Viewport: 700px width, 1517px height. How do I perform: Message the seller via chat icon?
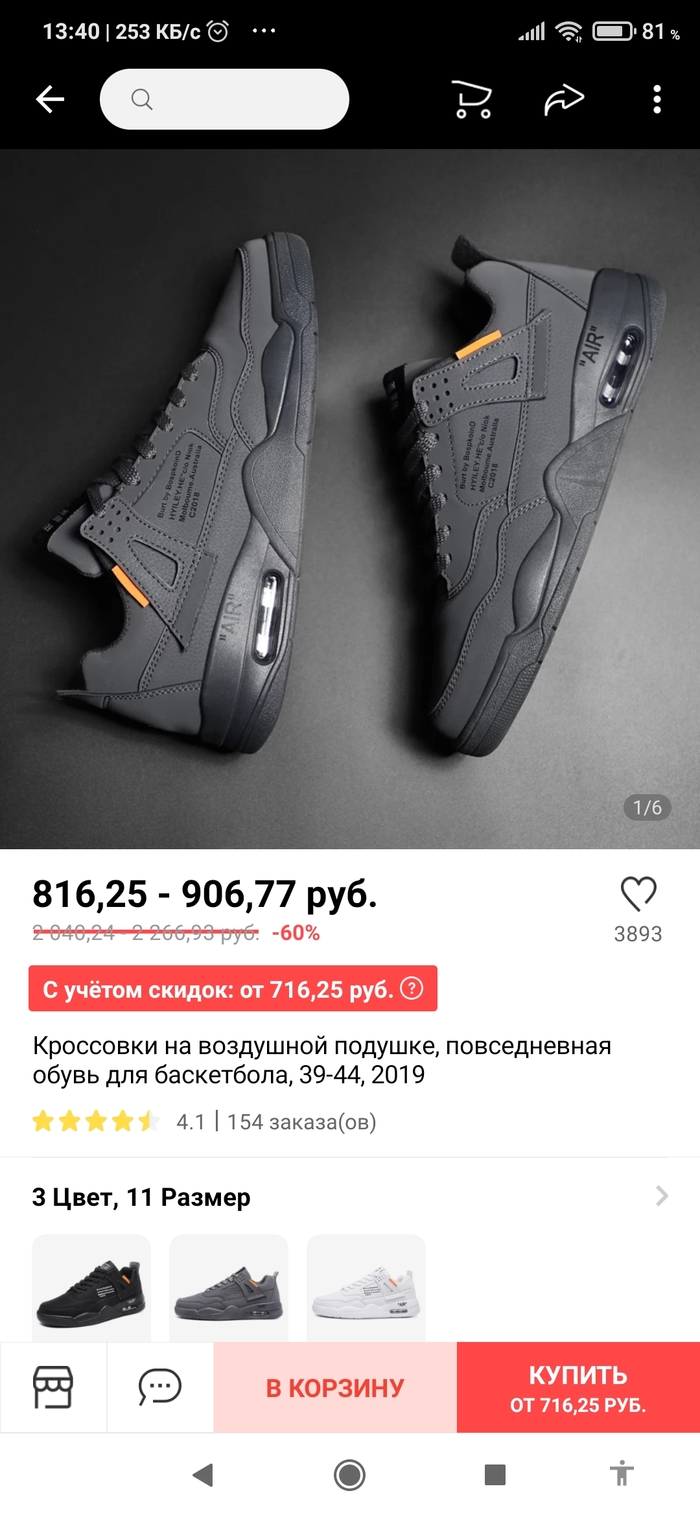[160, 1387]
